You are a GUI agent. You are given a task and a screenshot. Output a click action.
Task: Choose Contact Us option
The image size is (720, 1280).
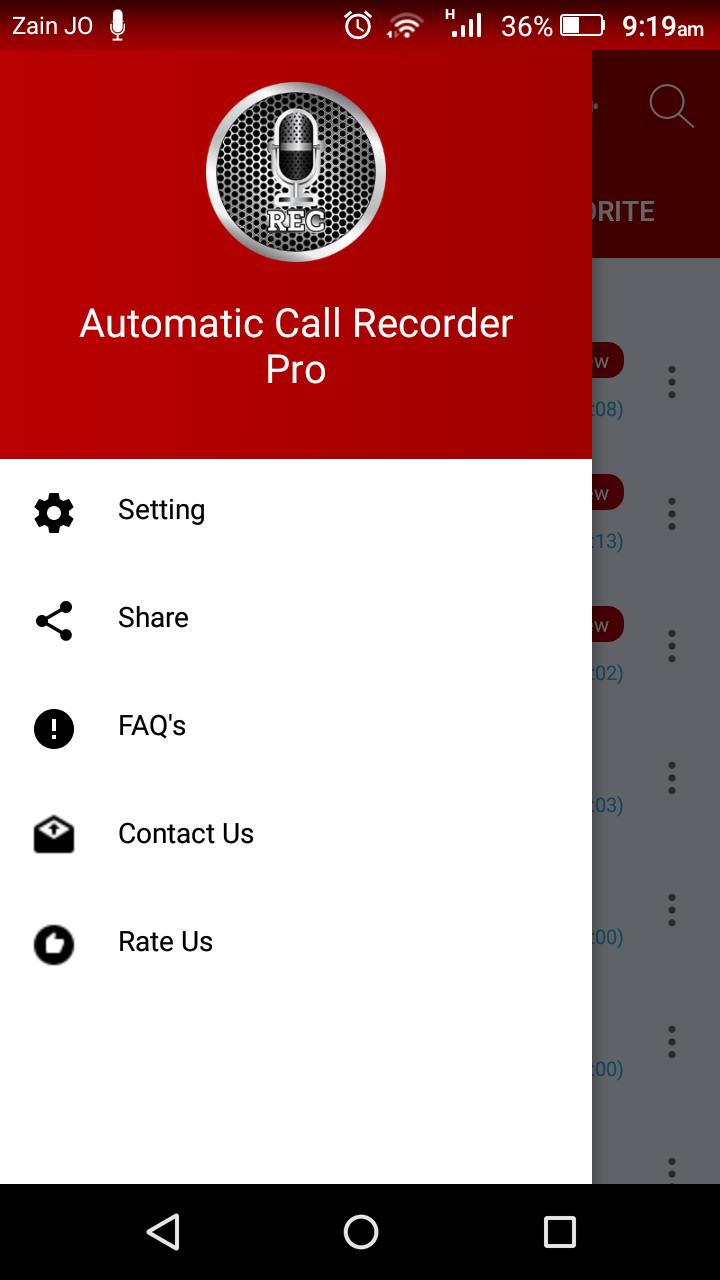coord(185,834)
